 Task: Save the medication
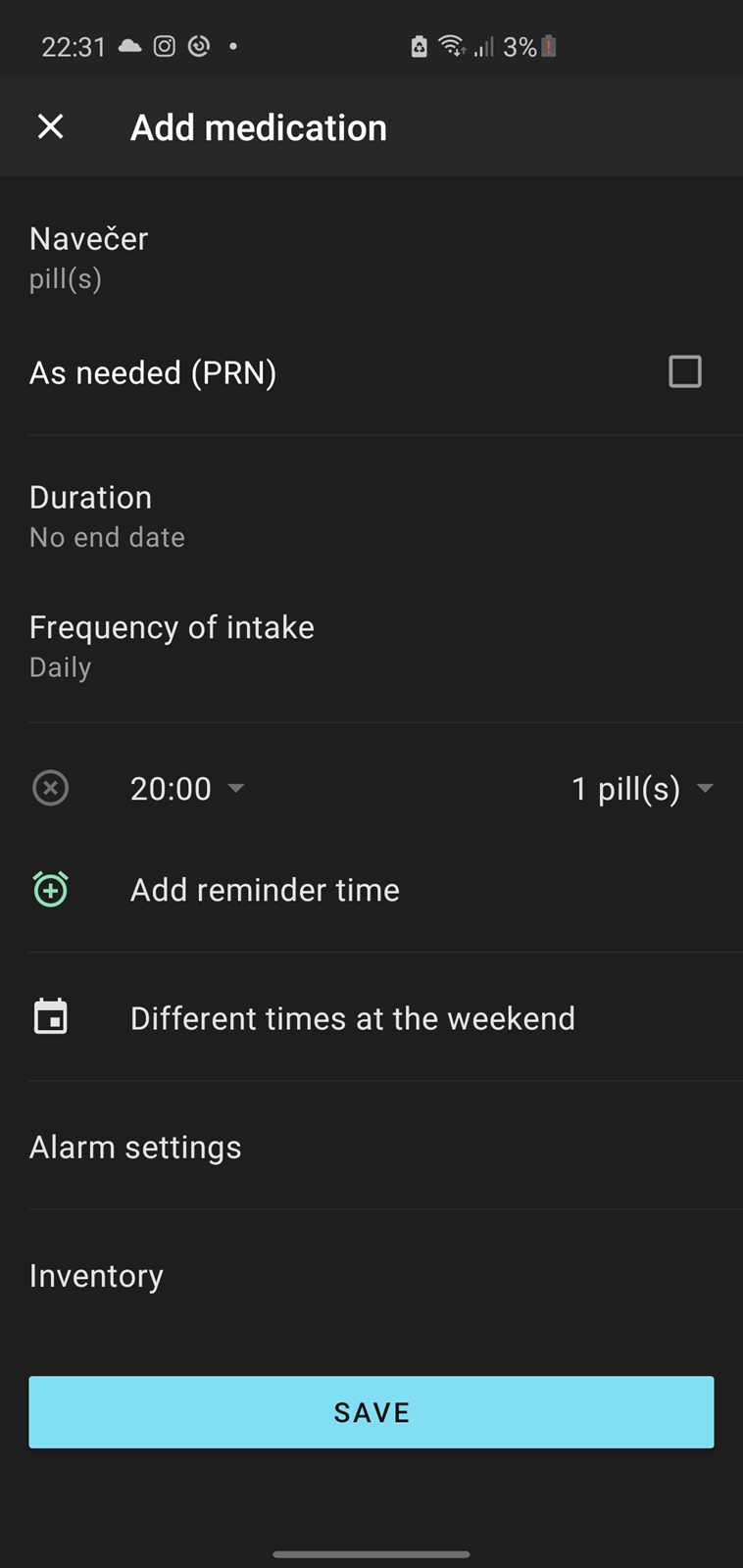tap(371, 1412)
